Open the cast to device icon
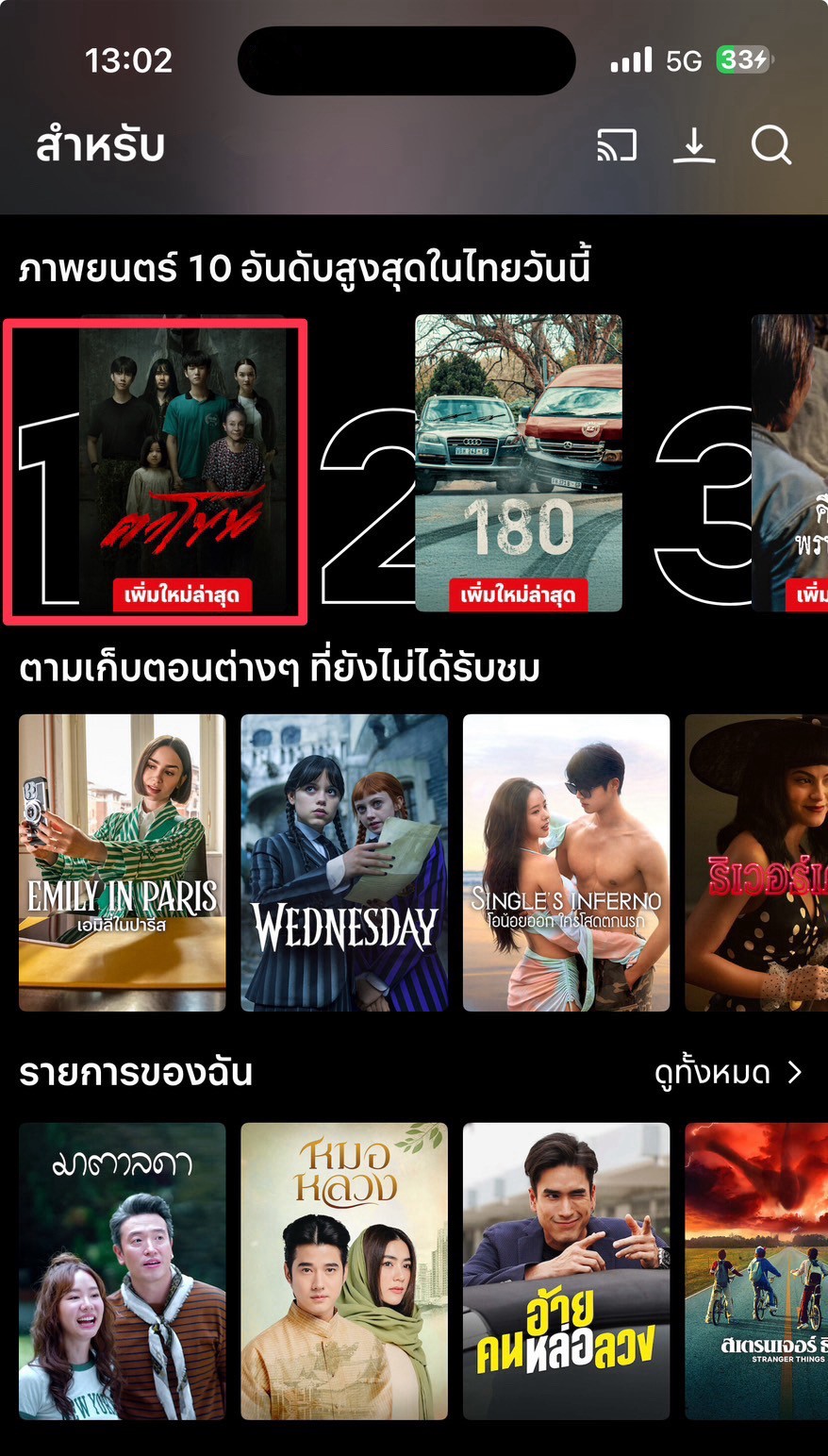 click(617, 145)
